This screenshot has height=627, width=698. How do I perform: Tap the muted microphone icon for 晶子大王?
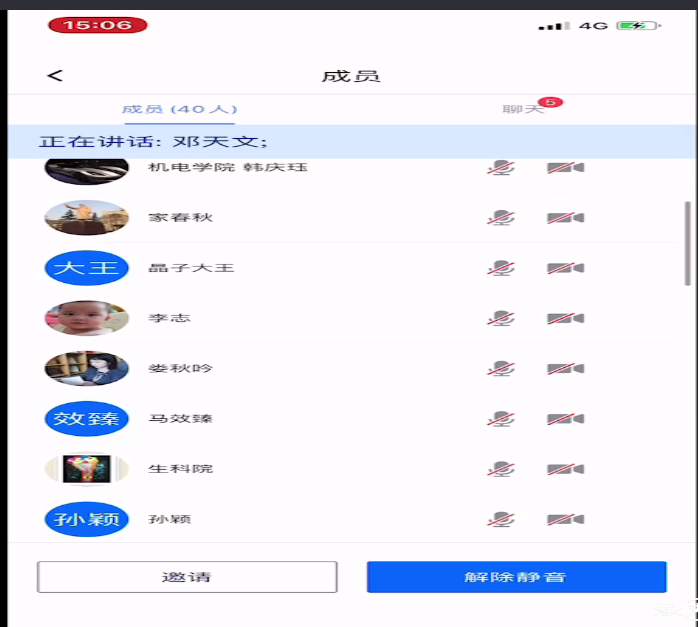click(x=501, y=268)
